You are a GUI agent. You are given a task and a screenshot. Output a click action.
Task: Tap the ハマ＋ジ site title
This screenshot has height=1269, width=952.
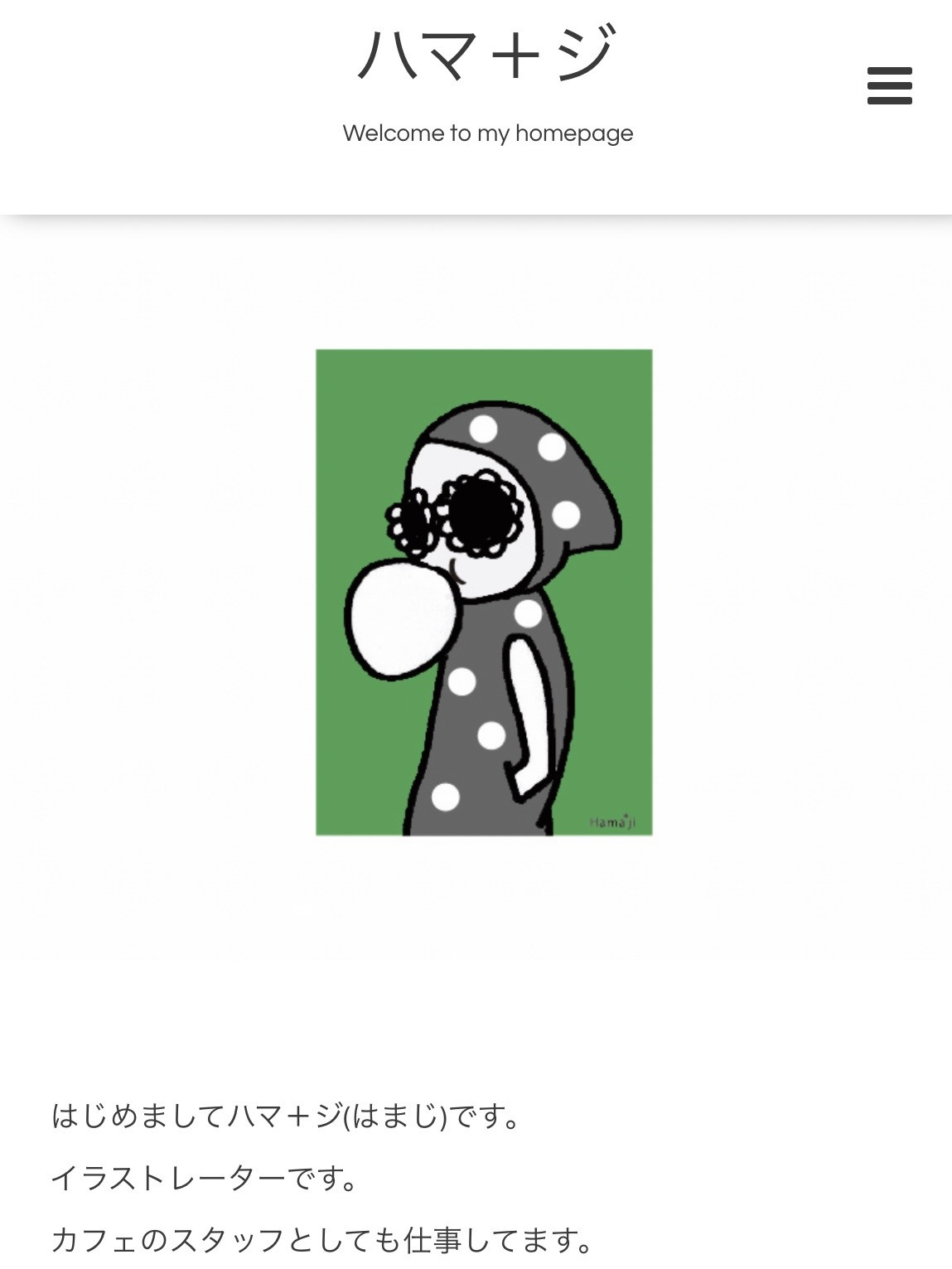[487, 54]
